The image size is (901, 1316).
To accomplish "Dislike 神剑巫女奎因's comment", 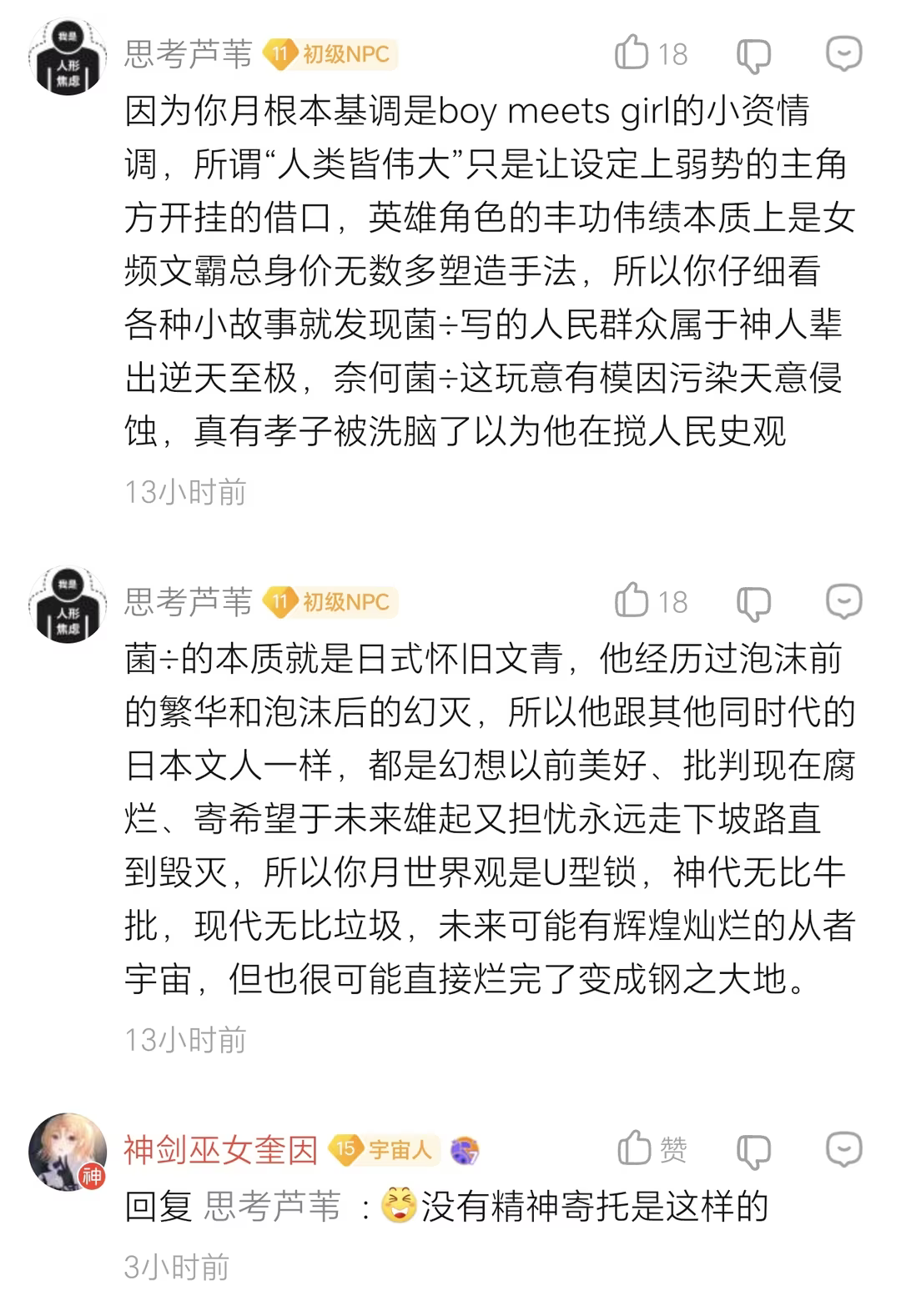I will [x=753, y=1151].
